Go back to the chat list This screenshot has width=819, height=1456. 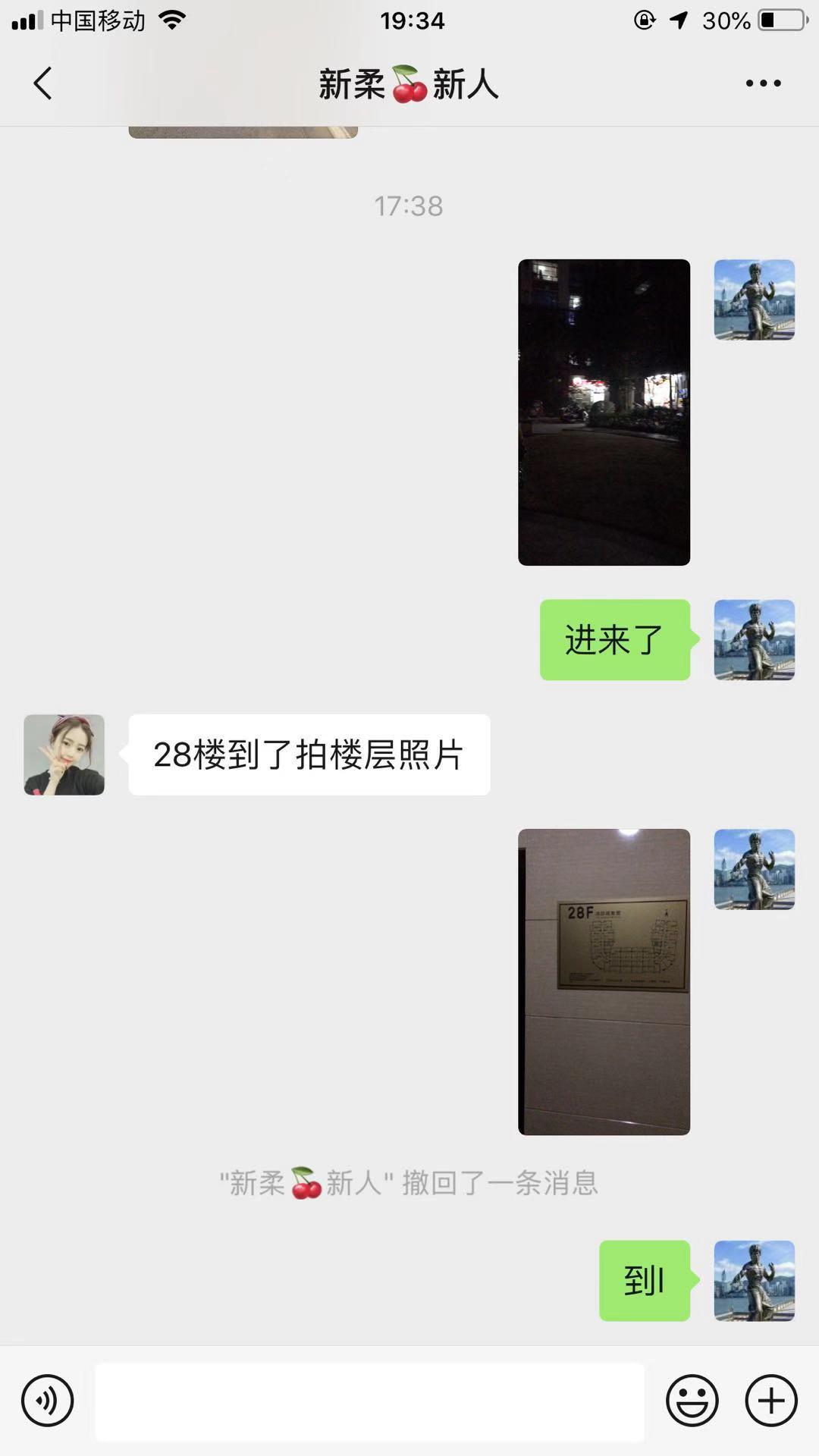pyautogui.click(x=43, y=83)
